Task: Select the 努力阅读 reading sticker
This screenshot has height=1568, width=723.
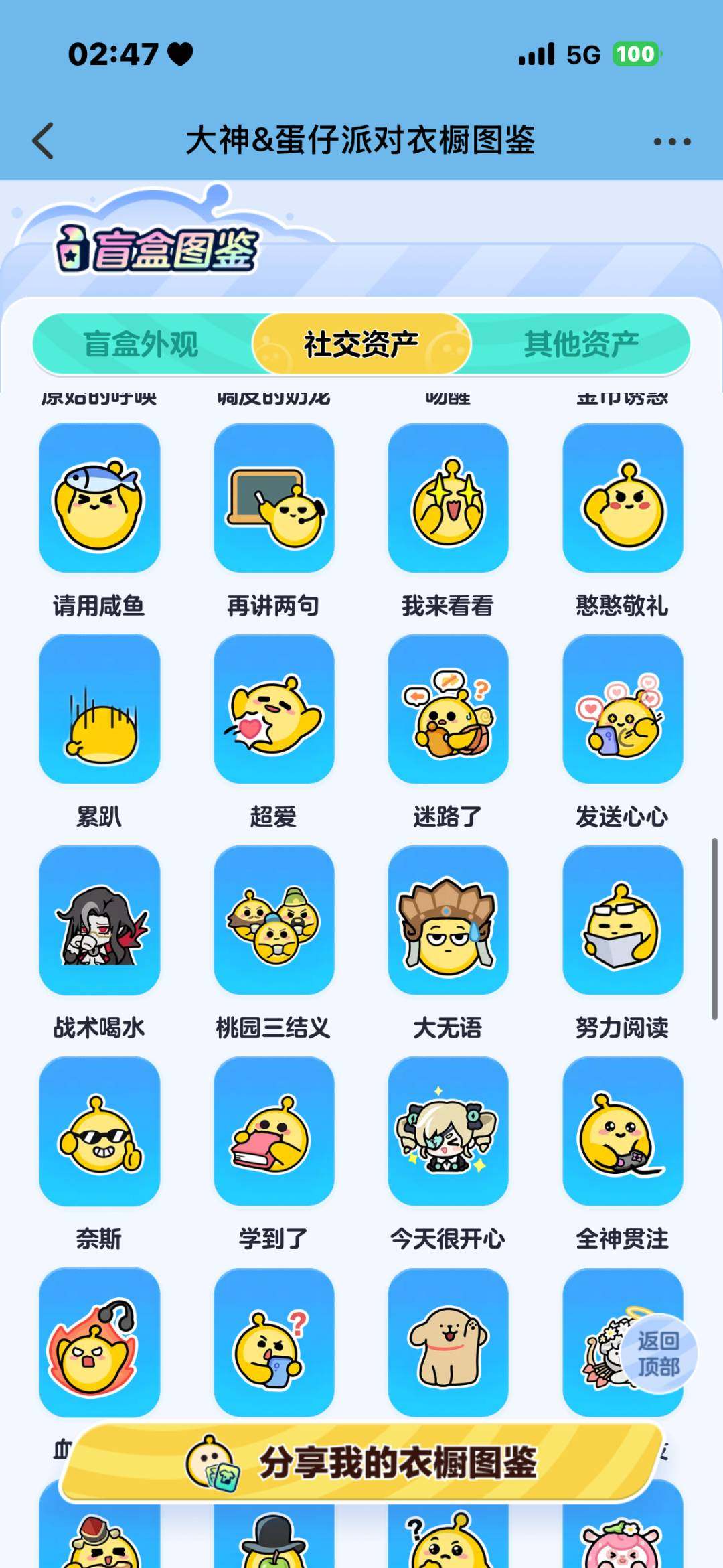Action: point(622,920)
